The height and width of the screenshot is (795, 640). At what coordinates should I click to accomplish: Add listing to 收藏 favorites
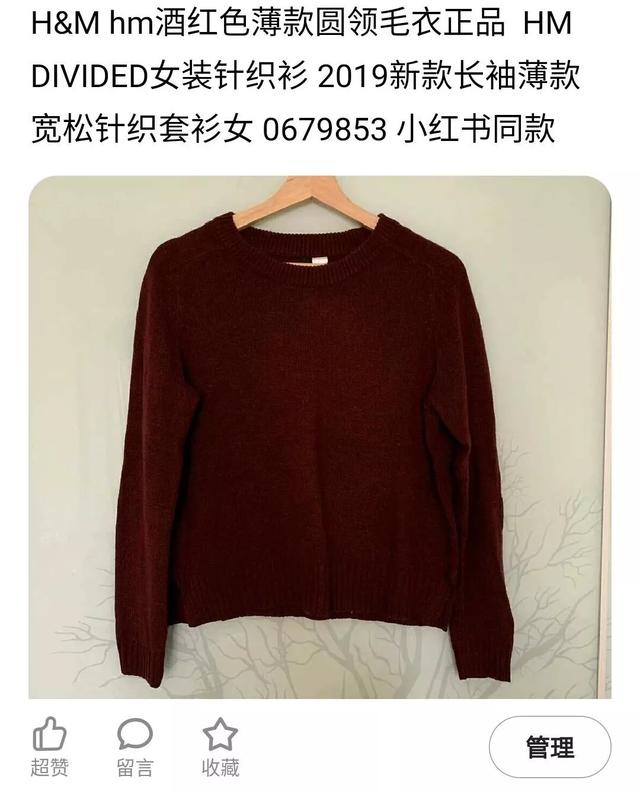(x=220, y=736)
